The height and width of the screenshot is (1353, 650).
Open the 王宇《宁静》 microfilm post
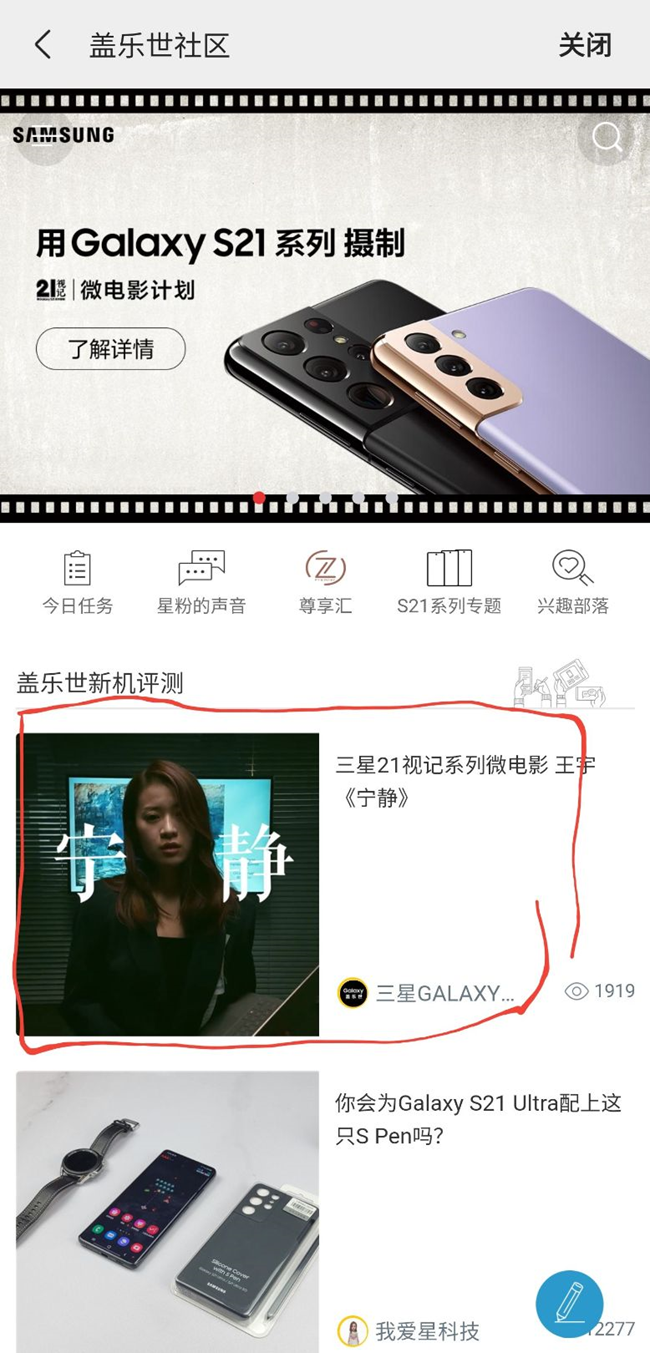coord(470,782)
